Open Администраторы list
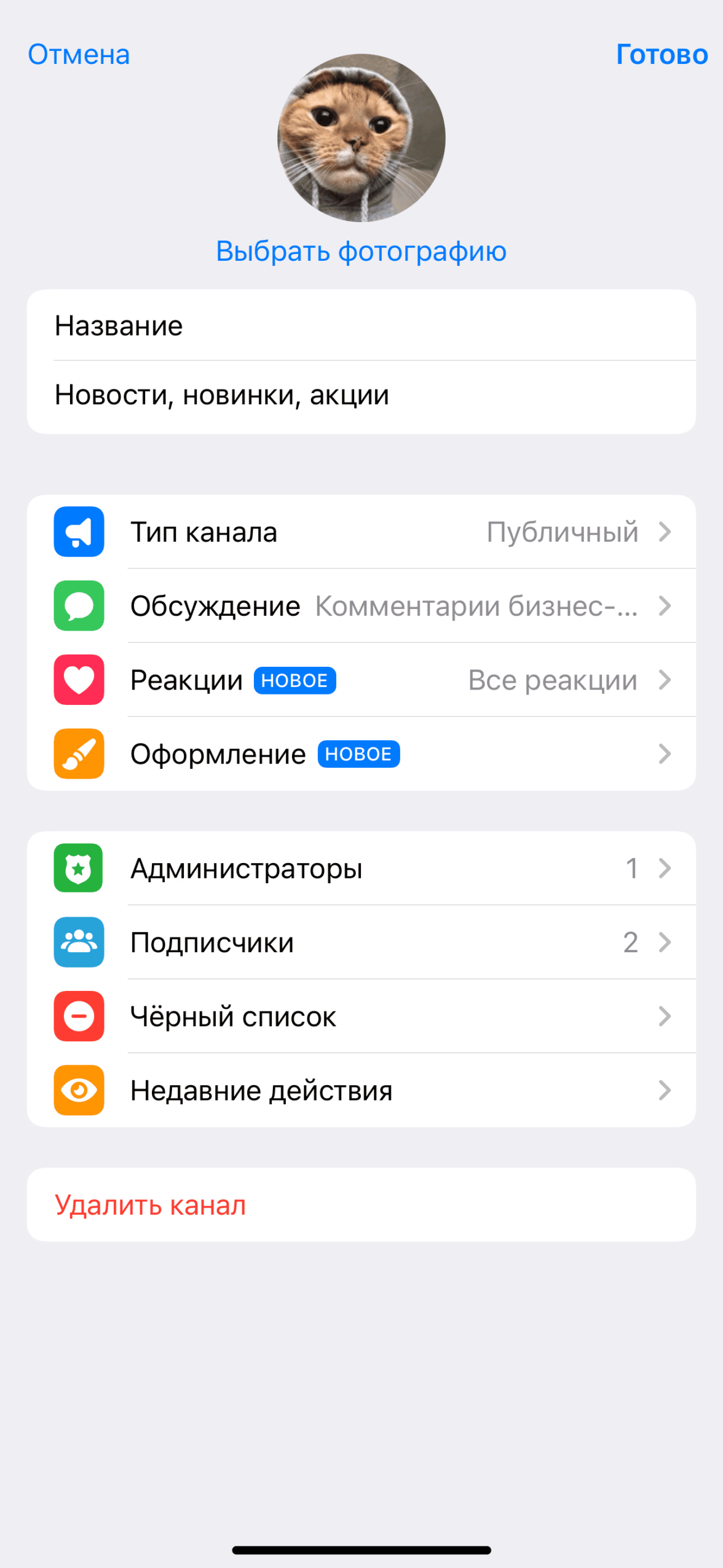 [361, 868]
